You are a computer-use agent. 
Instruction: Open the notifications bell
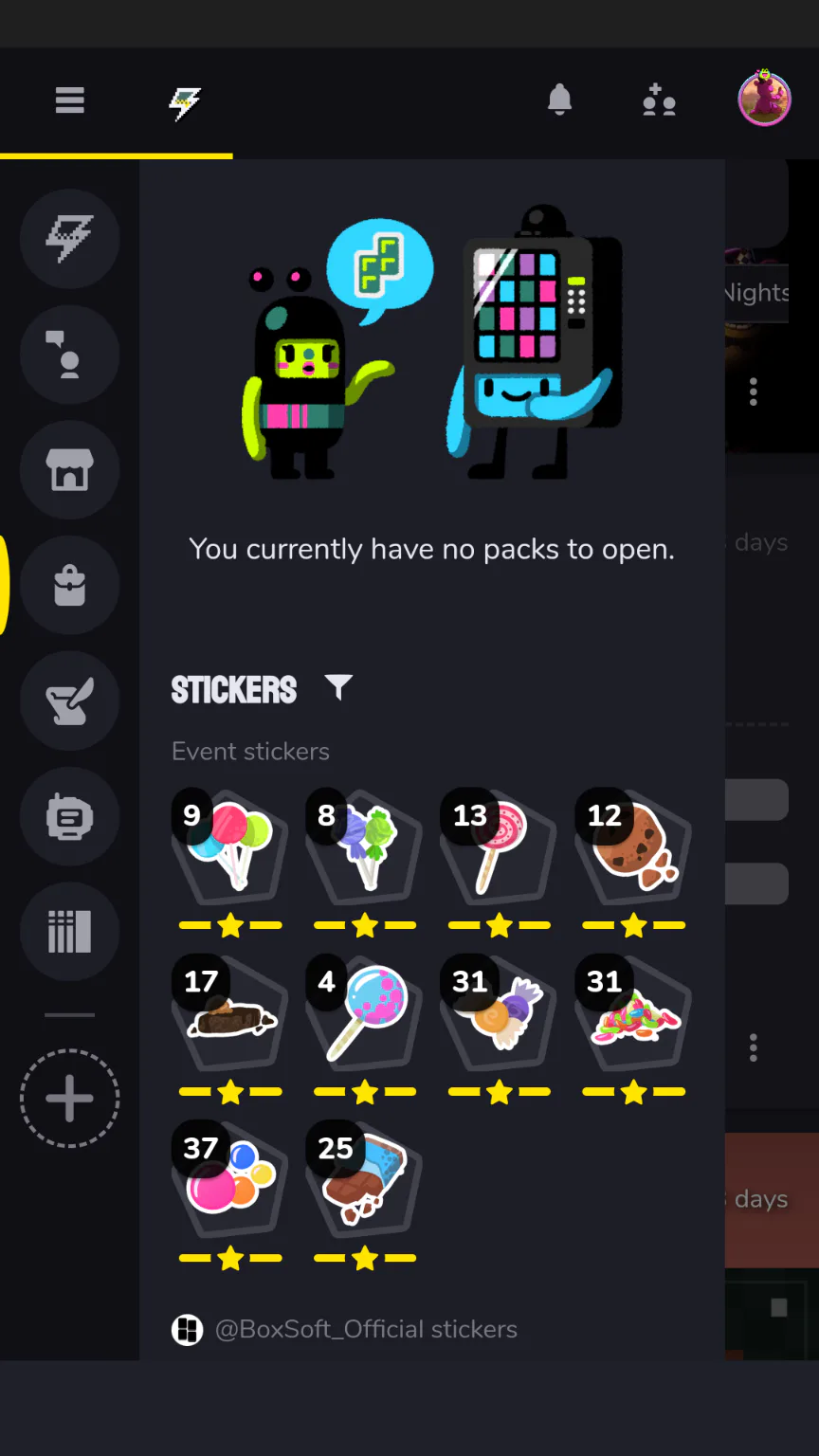point(560,100)
